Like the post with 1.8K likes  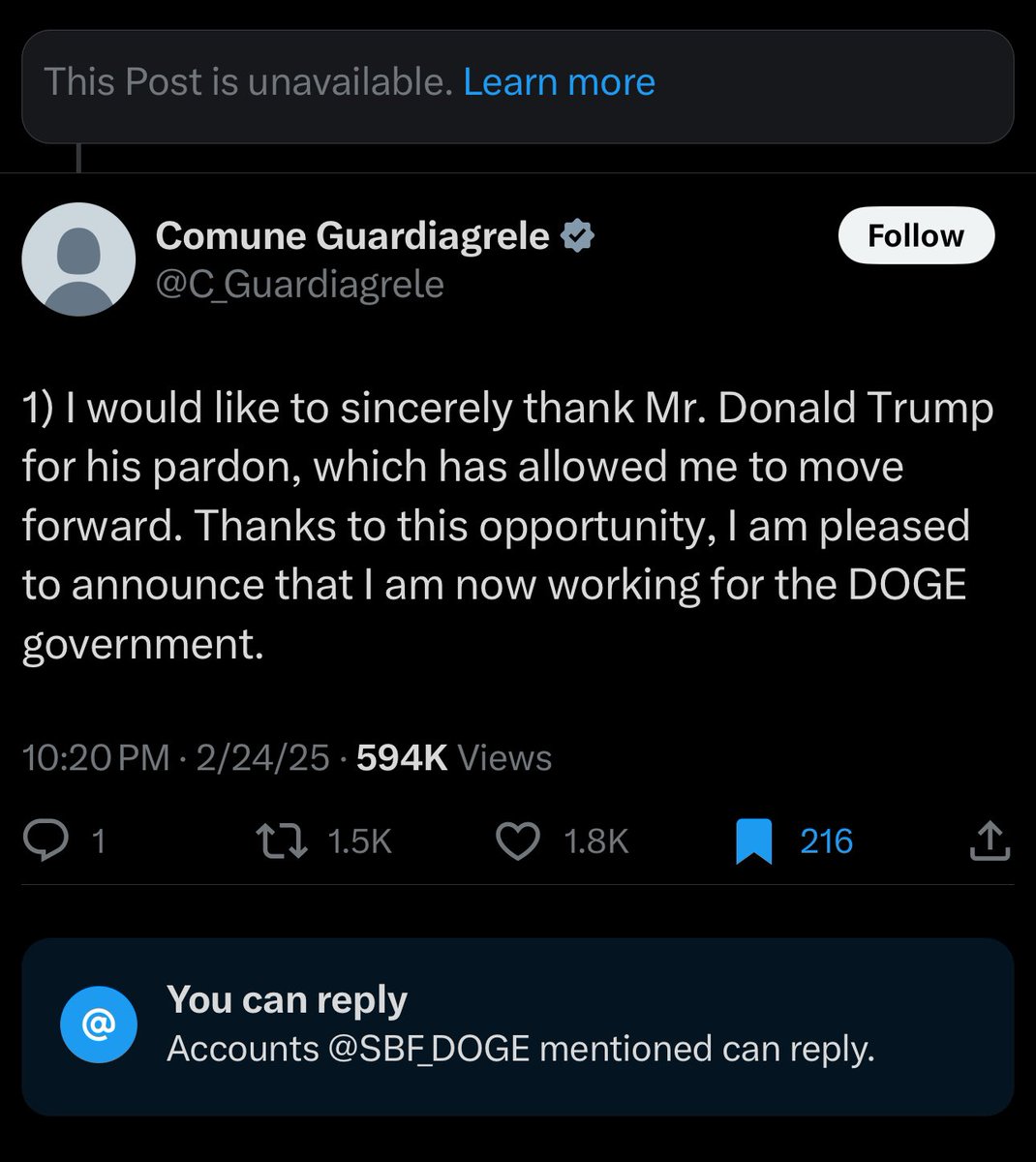coord(518,841)
